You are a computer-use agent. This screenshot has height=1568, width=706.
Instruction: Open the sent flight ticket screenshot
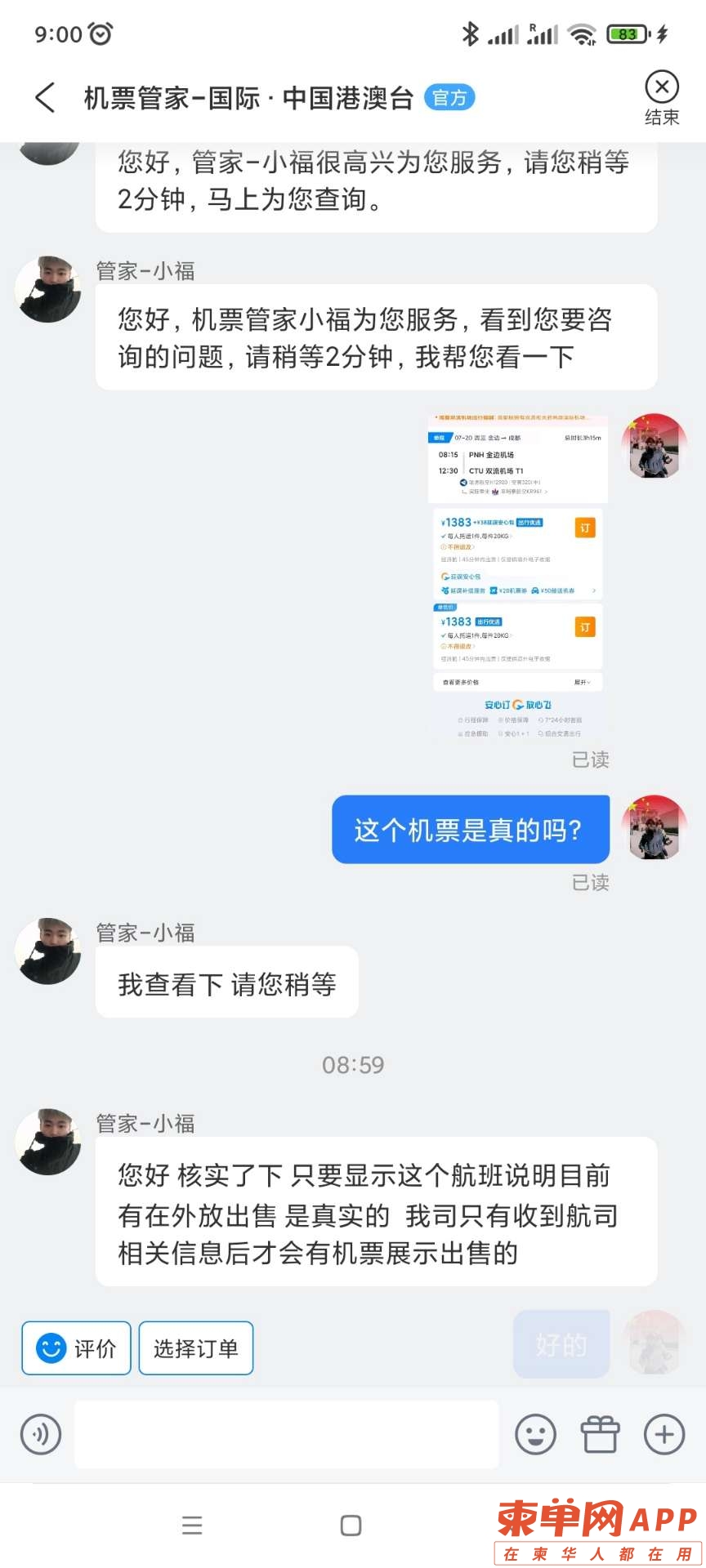(518, 577)
